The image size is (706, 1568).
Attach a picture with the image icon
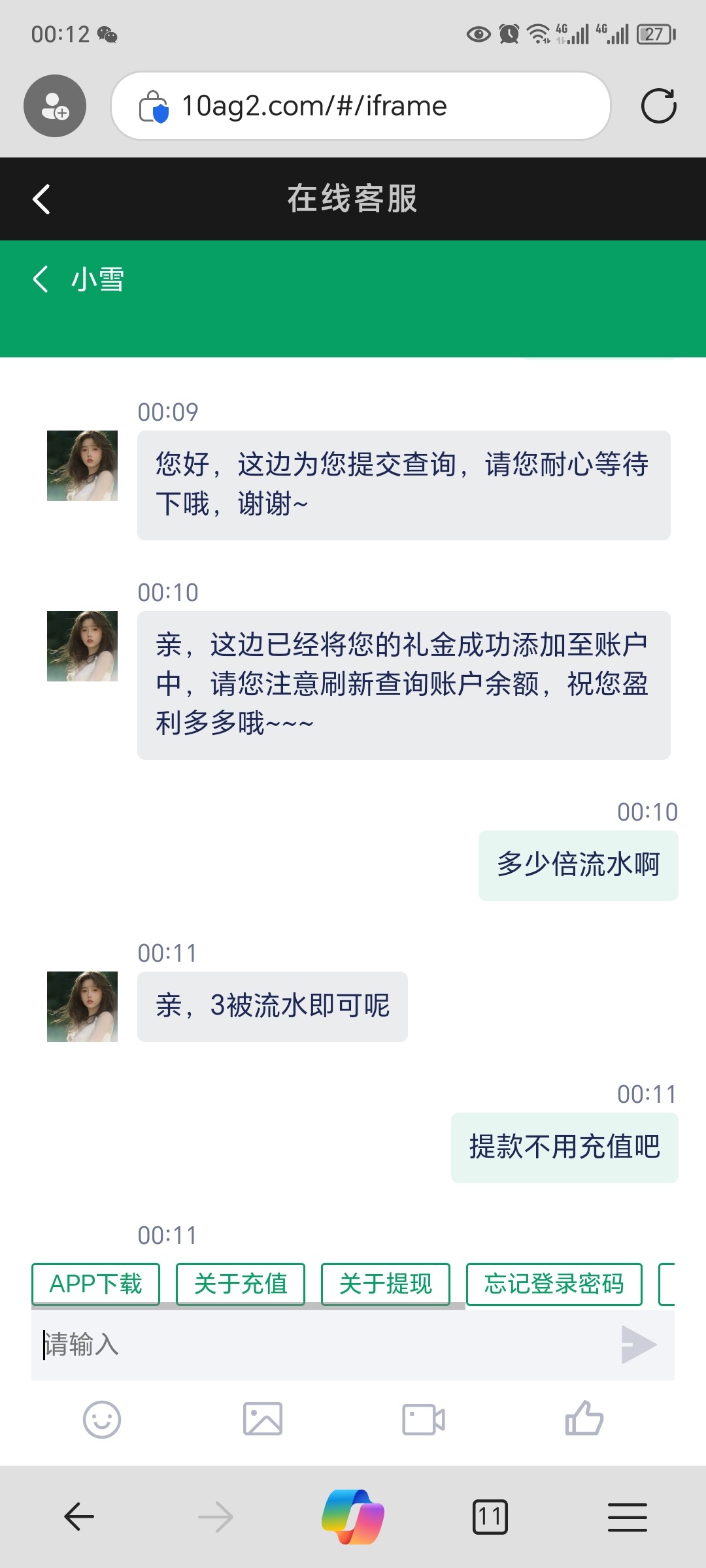point(263,1420)
